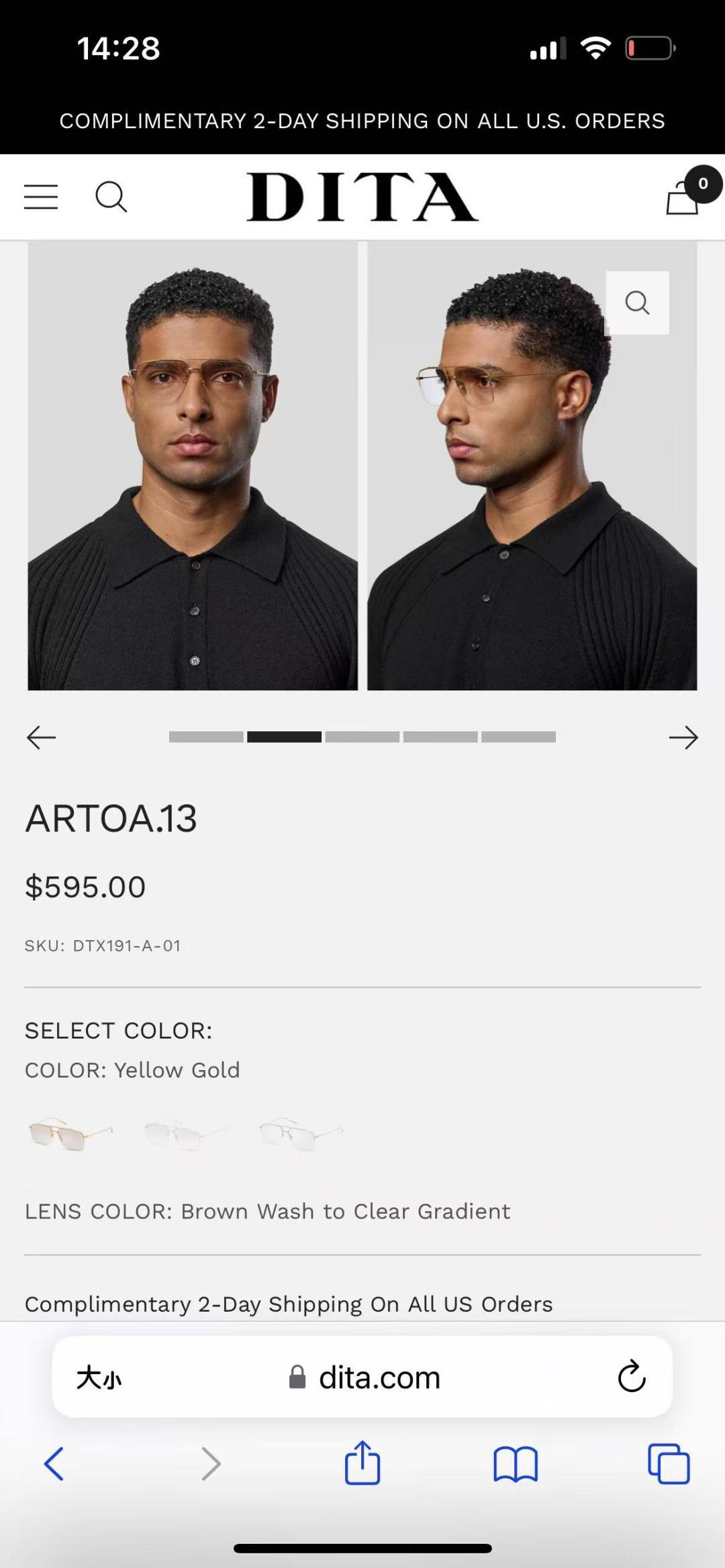The width and height of the screenshot is (725, 1568).
Task: Share this product page
Action: (362, 1463)
